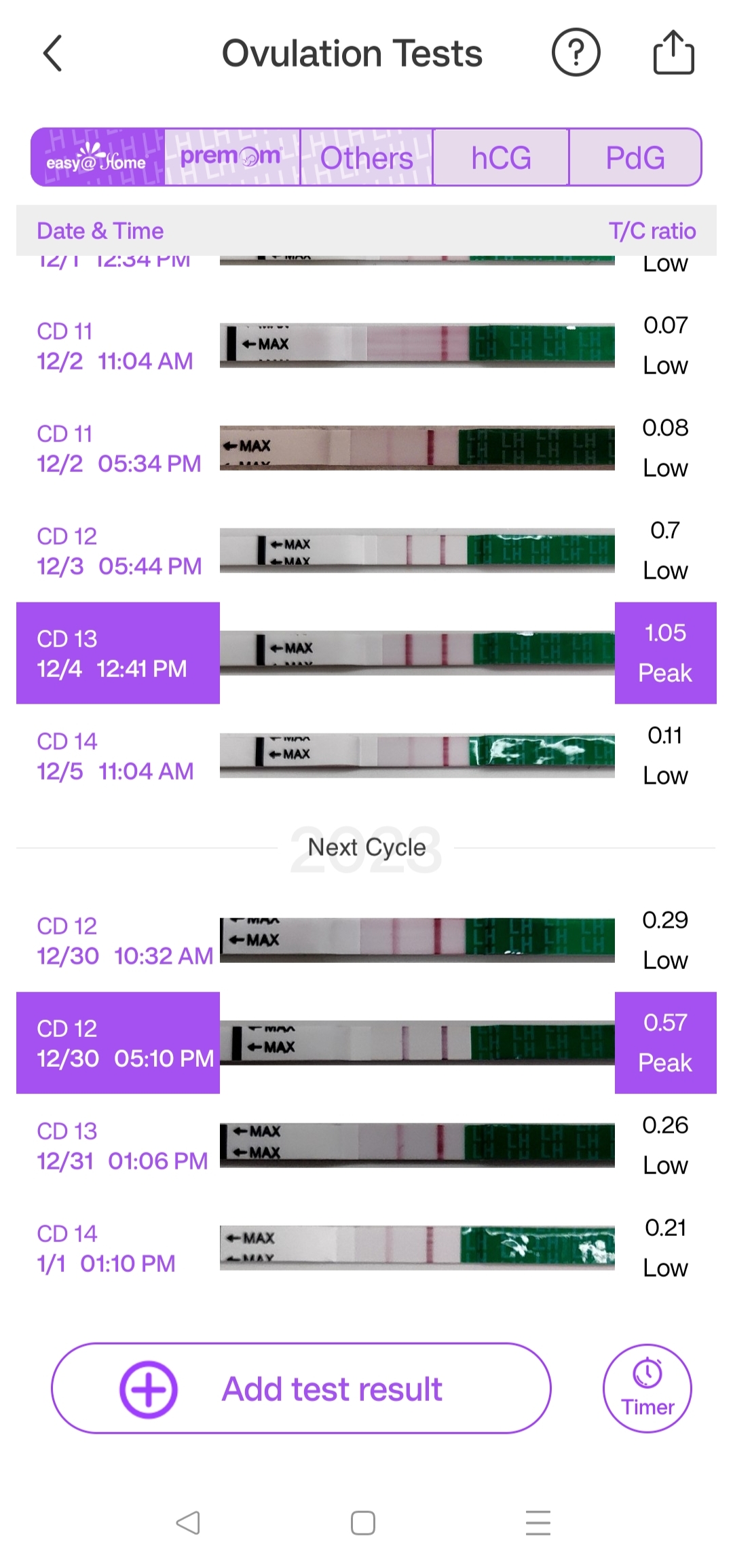Switch to the Premom tab
Viewport: 733px width, 1568px height.
(x=231, y=158)
